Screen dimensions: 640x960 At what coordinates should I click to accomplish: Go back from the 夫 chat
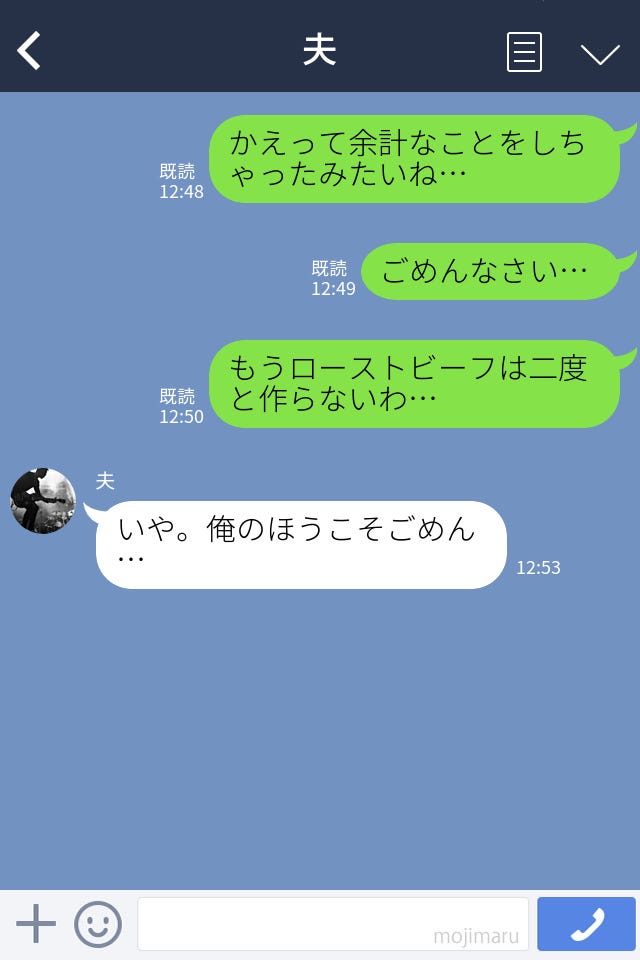(x=29, y=51)
